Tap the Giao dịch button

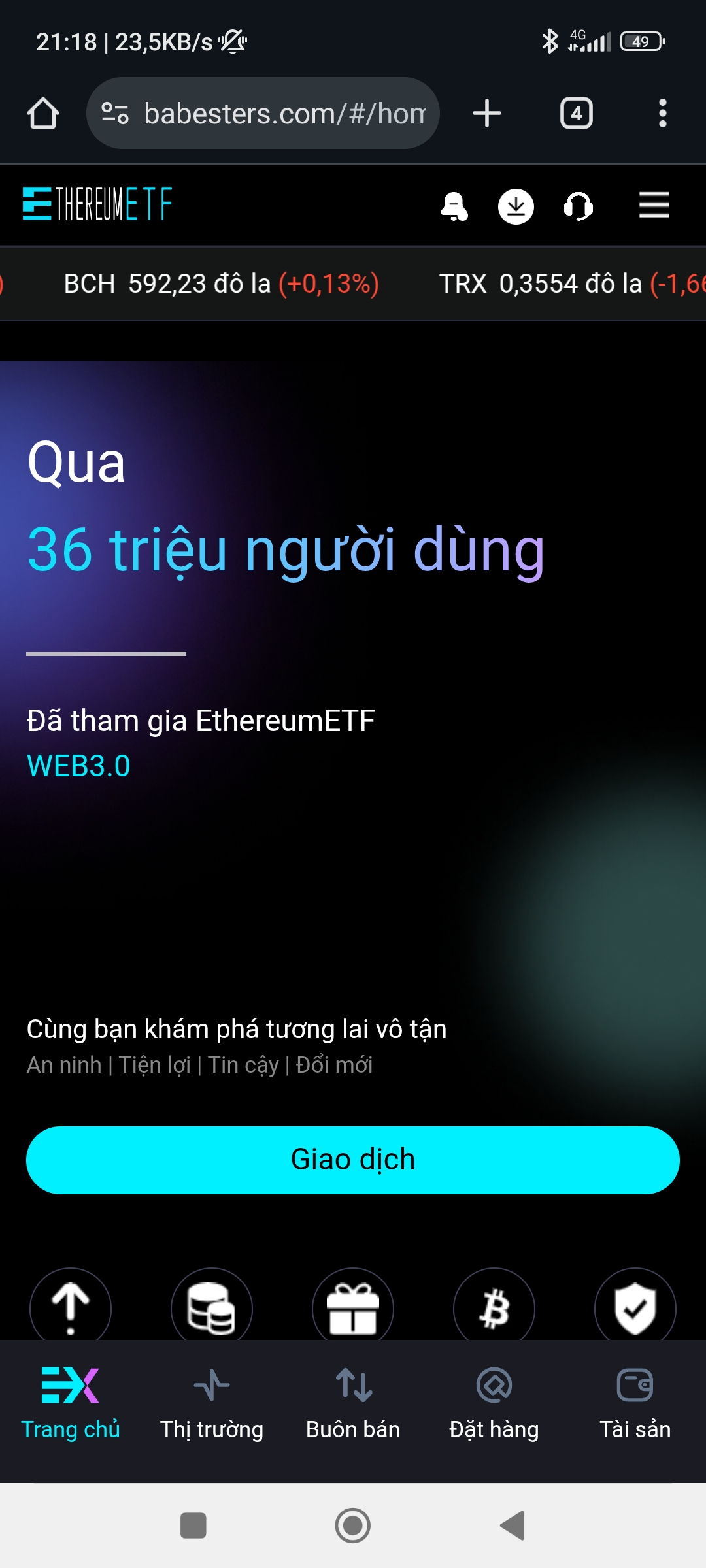(x=353, y=1160)
